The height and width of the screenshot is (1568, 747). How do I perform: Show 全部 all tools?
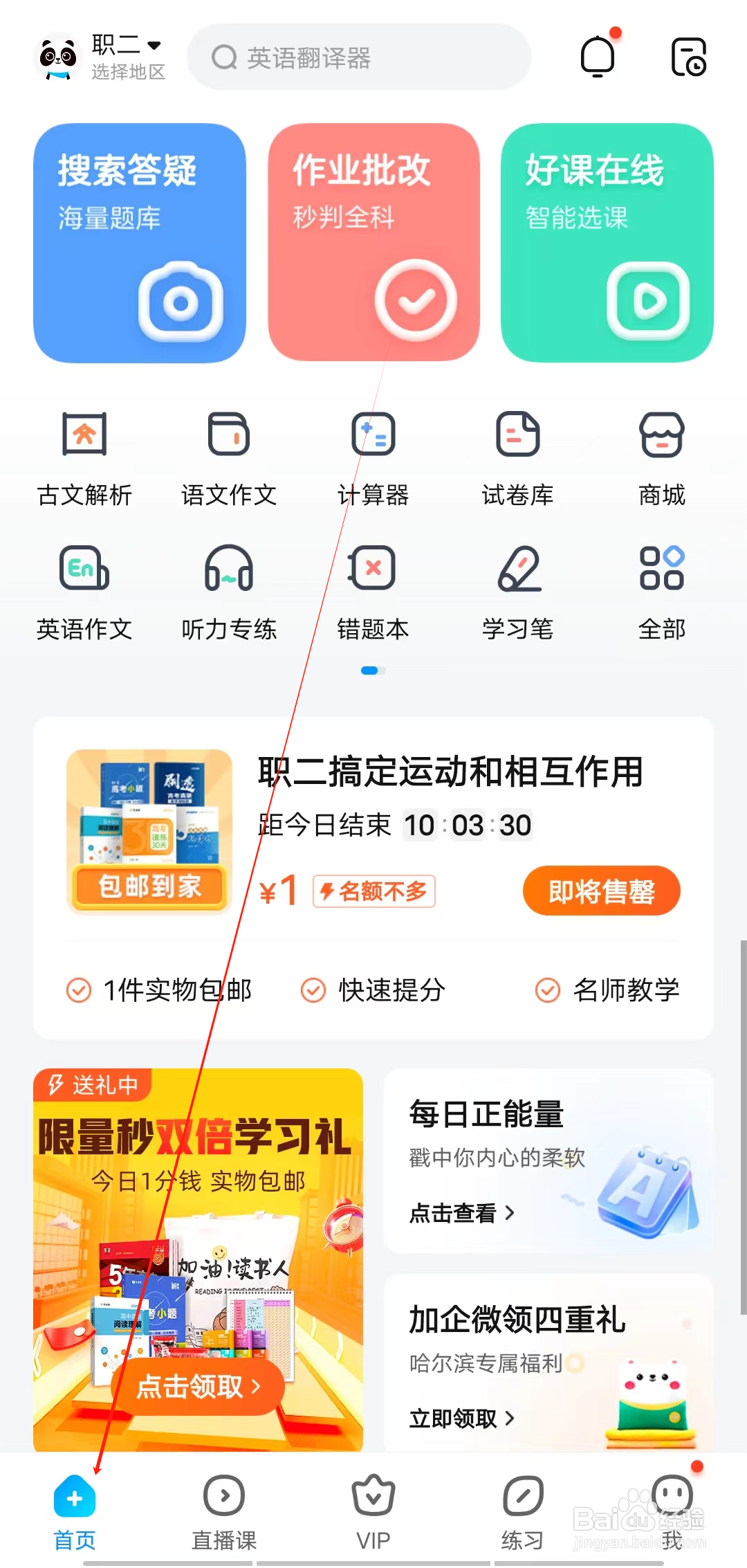point(661,592)
